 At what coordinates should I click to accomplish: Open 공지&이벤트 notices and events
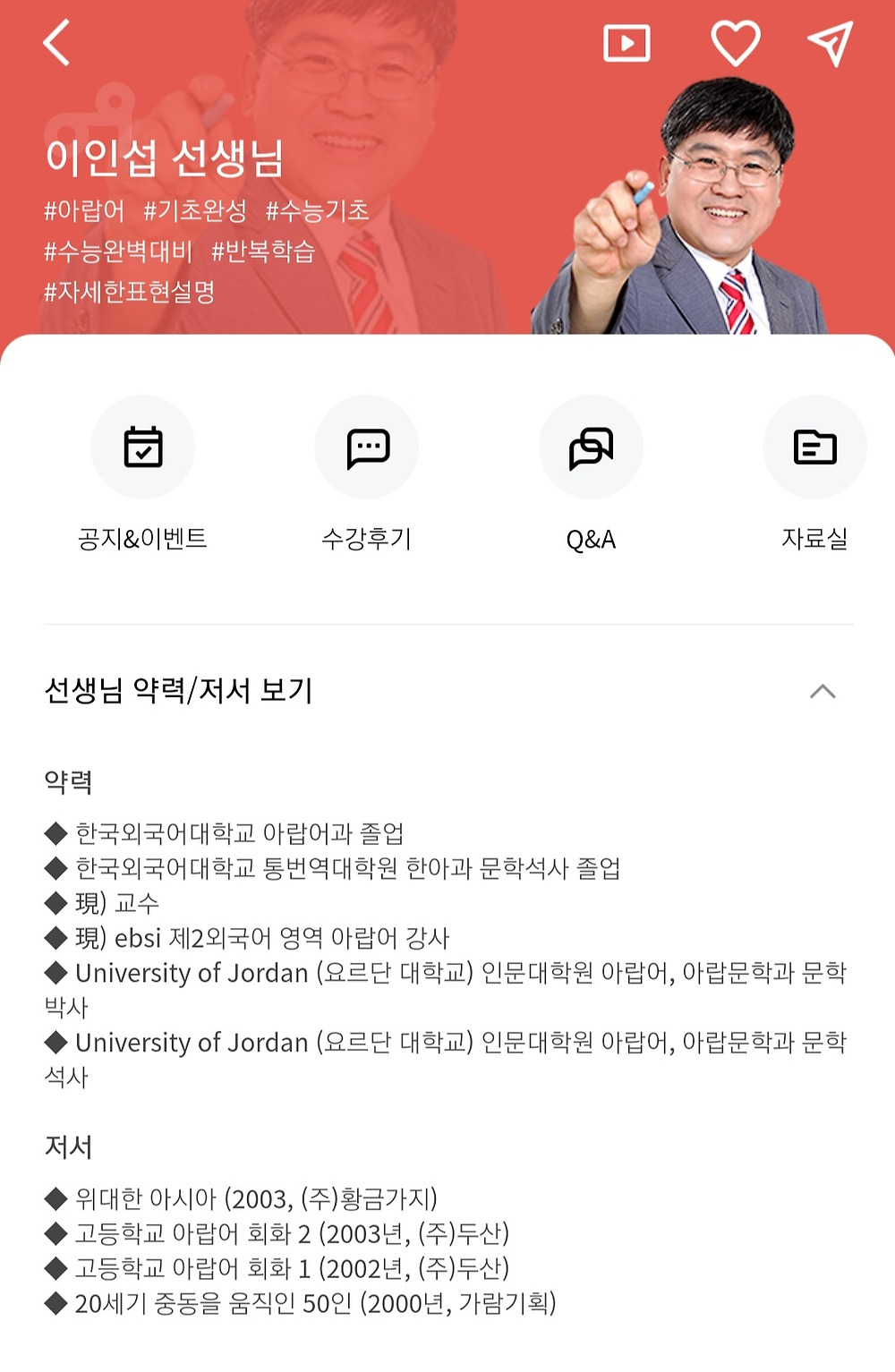[143, 447]
